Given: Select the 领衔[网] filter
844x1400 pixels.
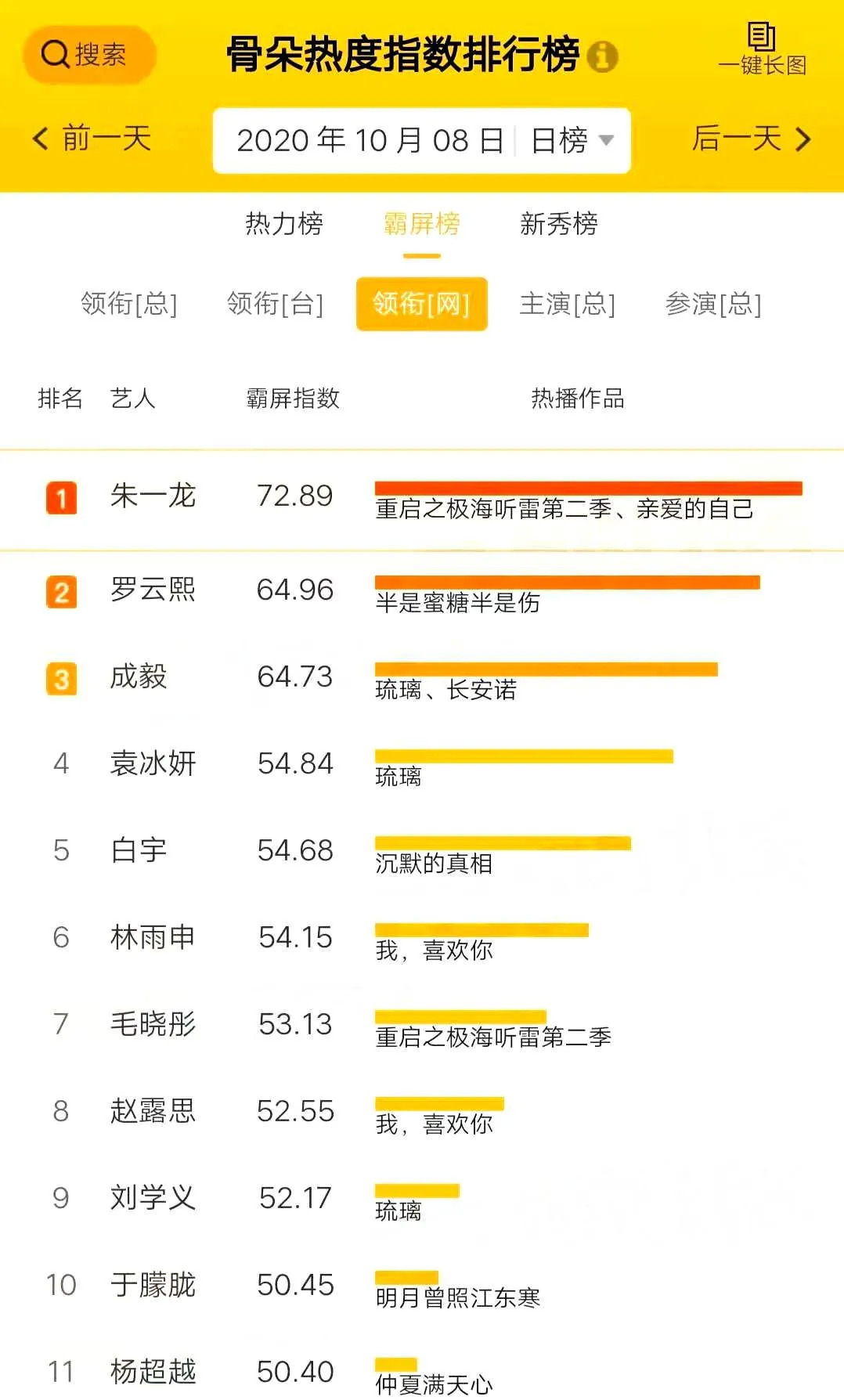Looking at the screenshot, I should click(x=421, y=304).
